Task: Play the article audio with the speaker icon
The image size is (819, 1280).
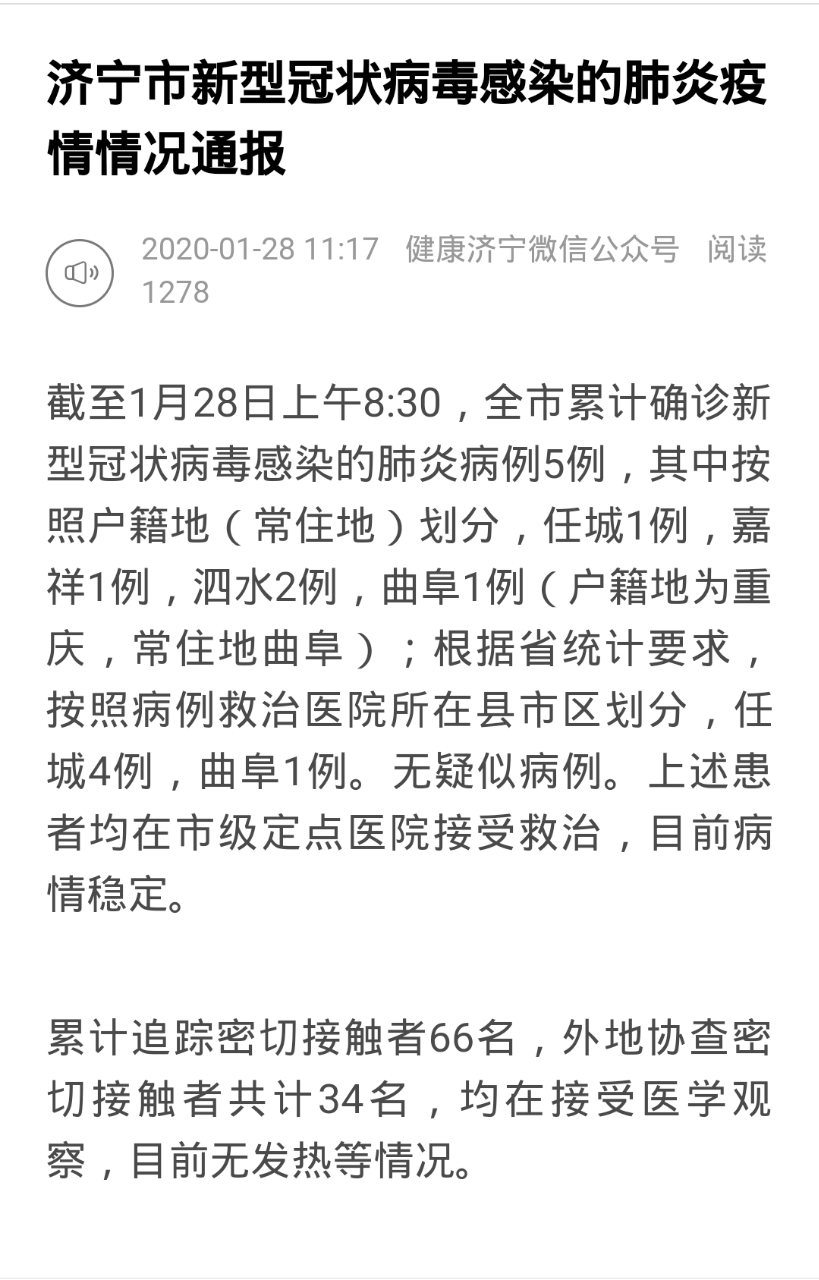Action: pyautogui.click(x=81, y=272)
